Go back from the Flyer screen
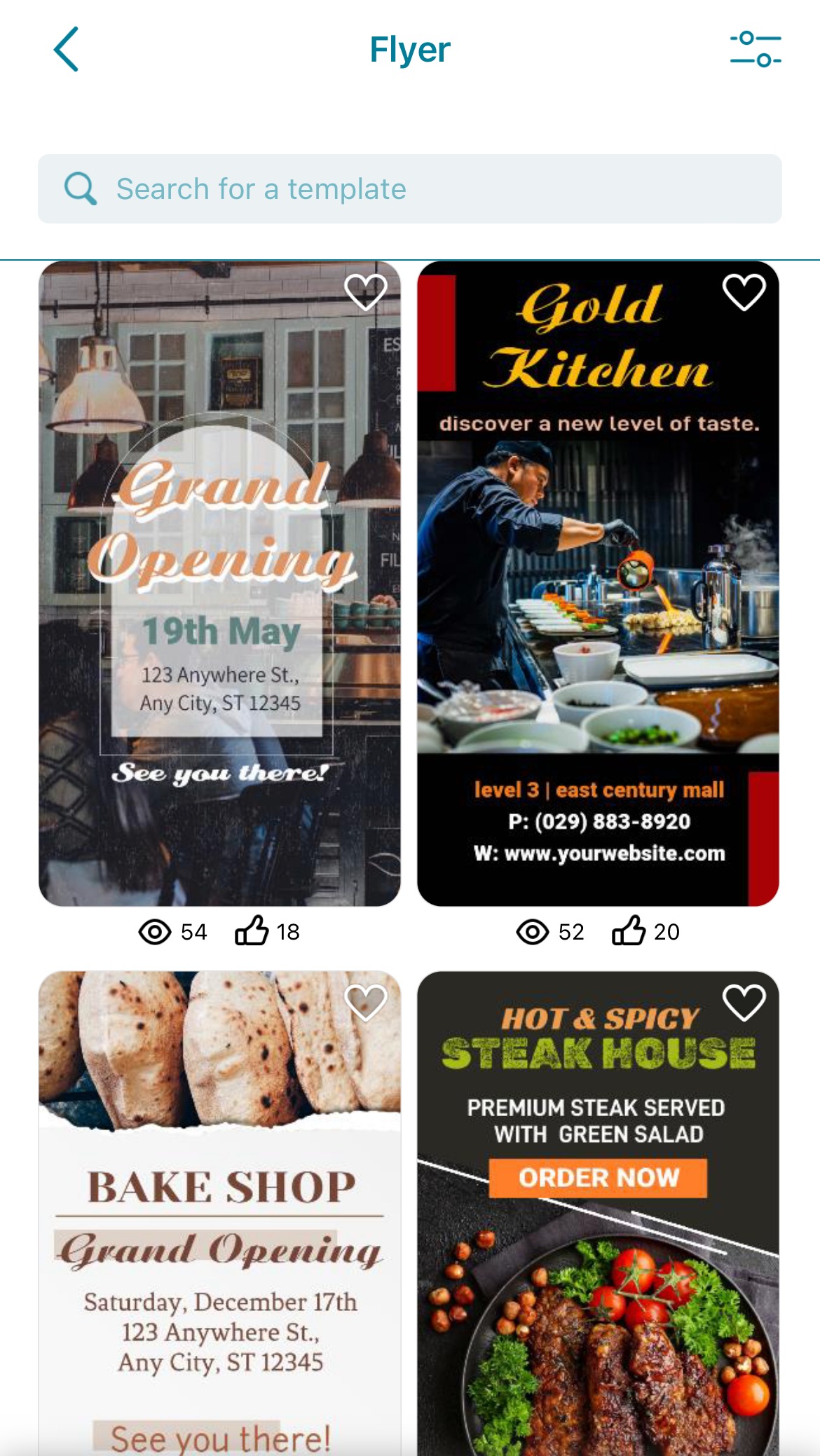Screen dimensions: 820x1456 [66, 50]
